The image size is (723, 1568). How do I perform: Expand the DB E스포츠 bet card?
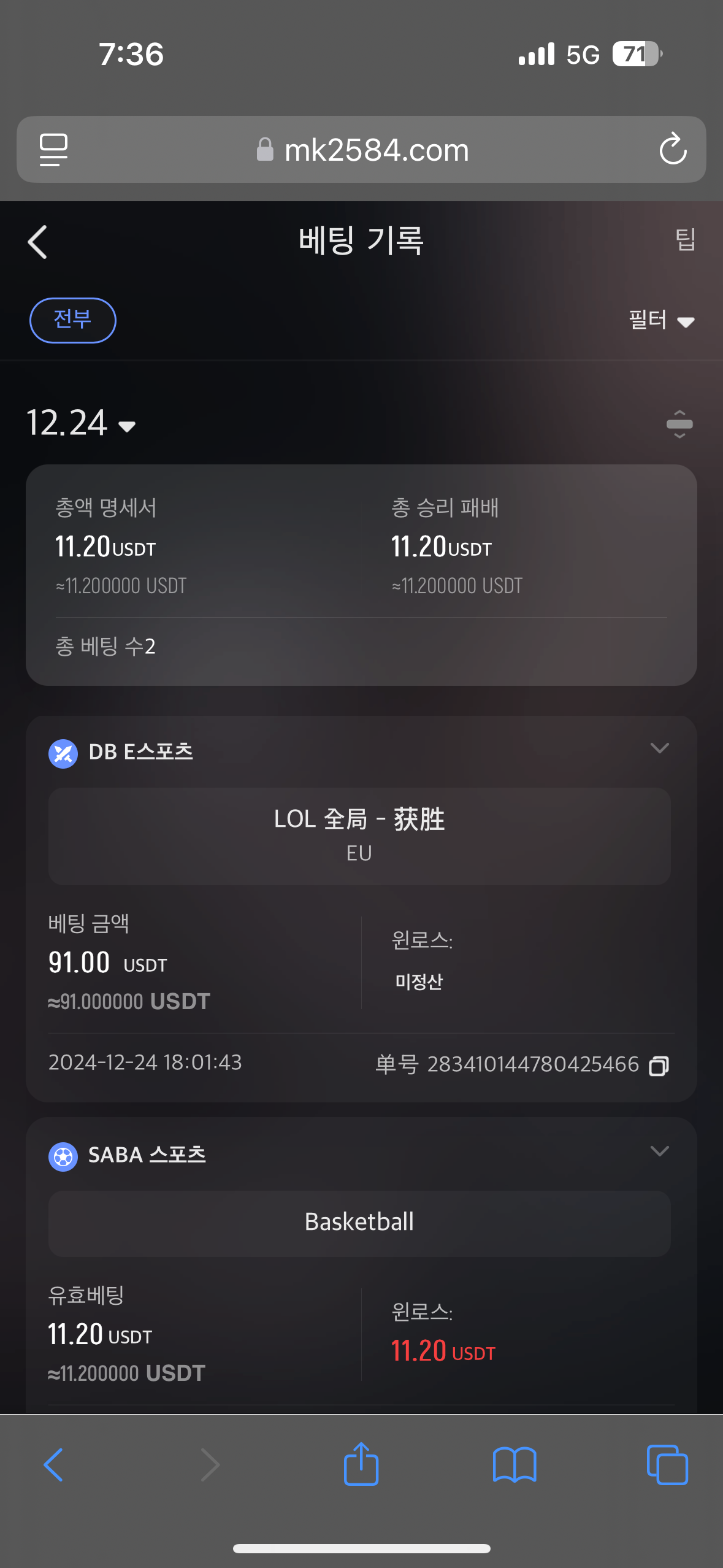tap(659, 748)
